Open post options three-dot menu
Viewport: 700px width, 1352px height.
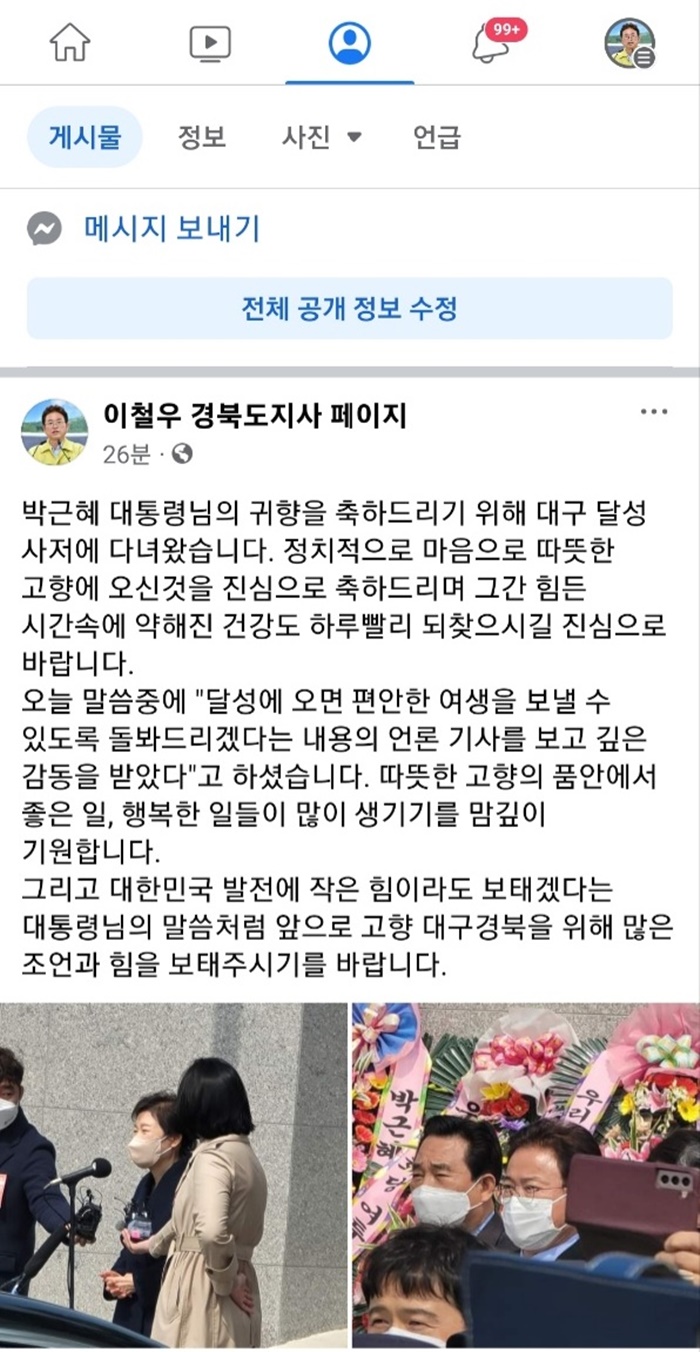point(653,412)
